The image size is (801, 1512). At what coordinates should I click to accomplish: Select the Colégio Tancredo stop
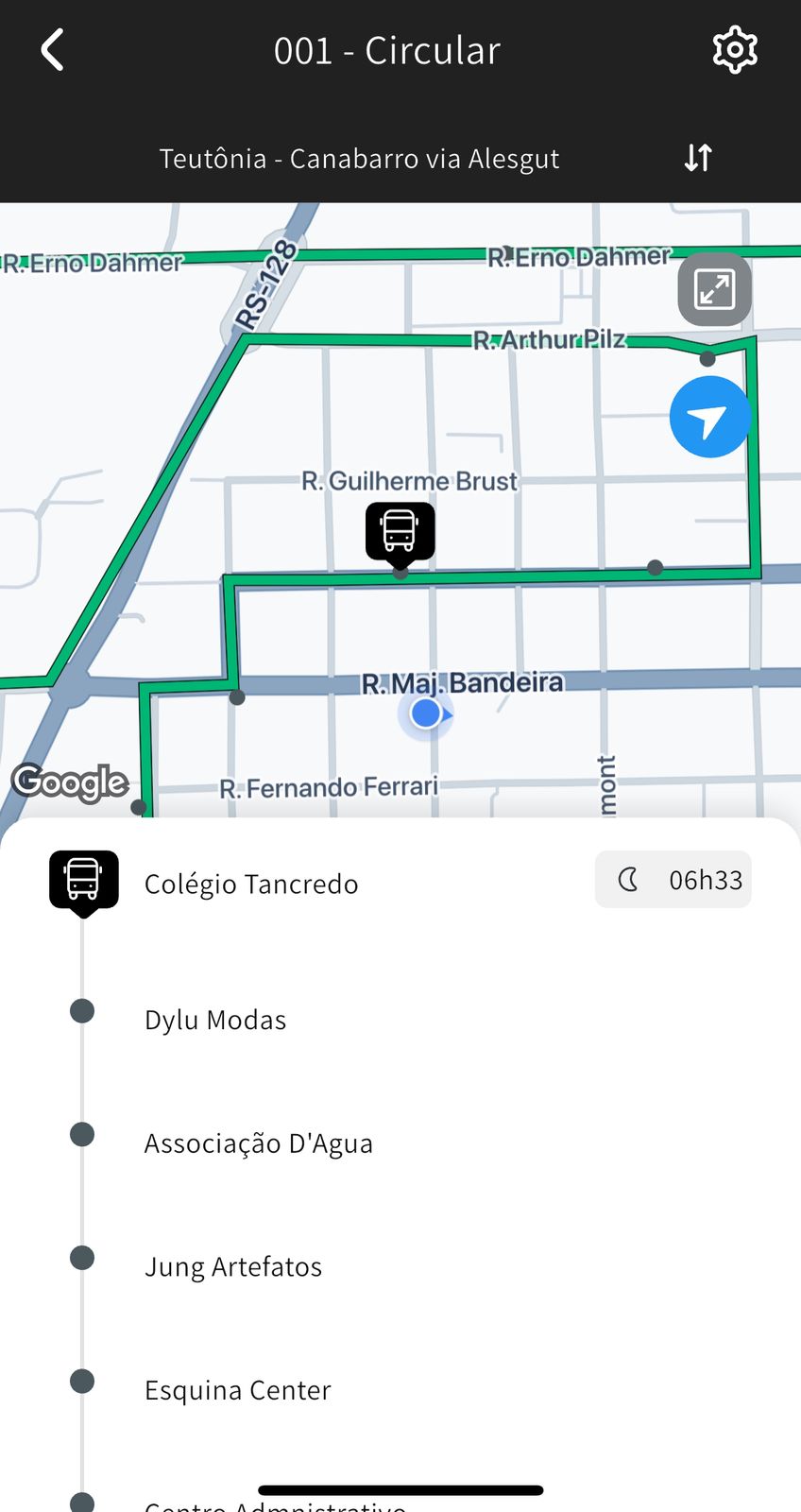coord(251,884)
